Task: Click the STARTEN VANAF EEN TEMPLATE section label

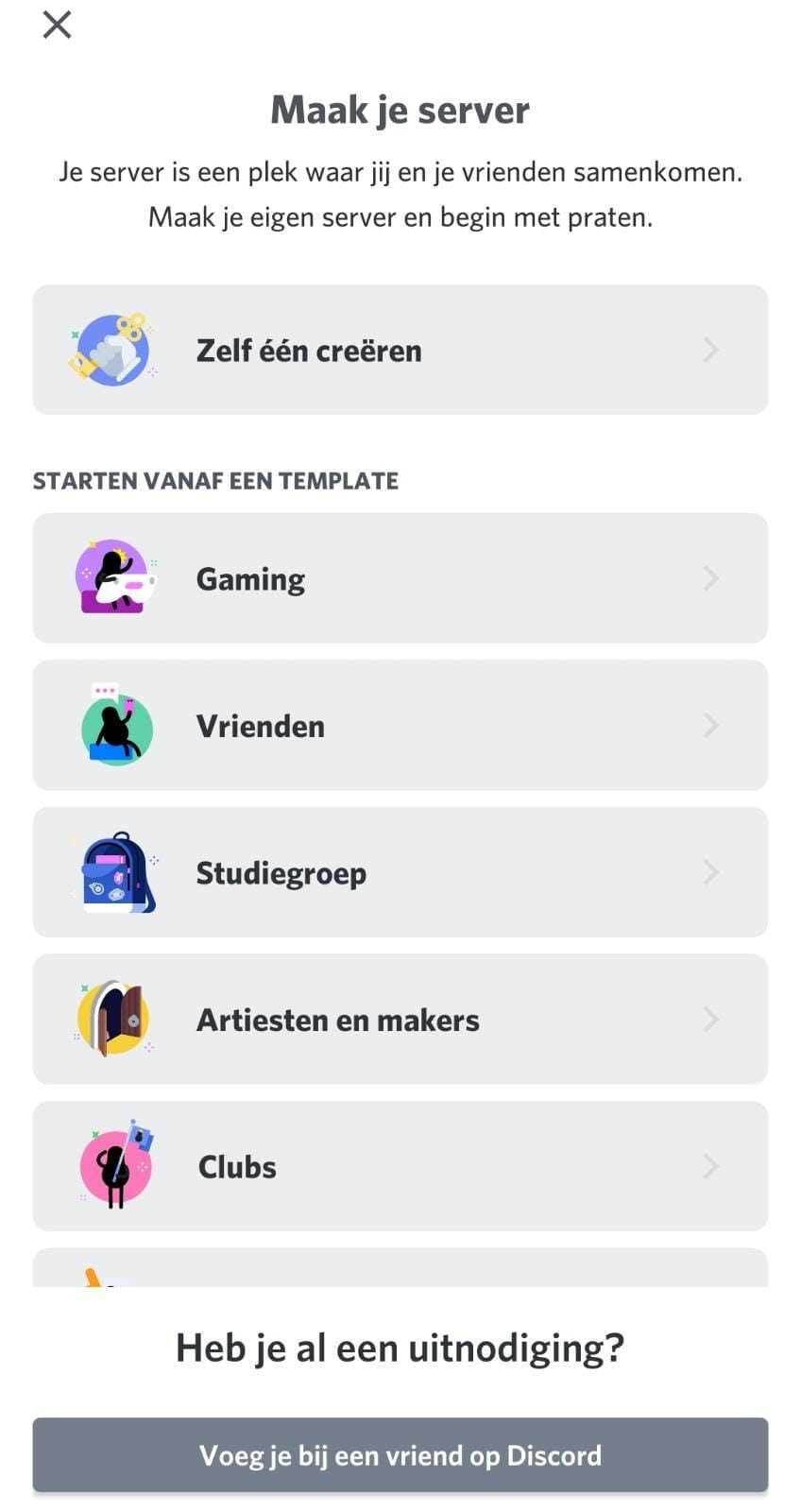Action: click(216, 480)
